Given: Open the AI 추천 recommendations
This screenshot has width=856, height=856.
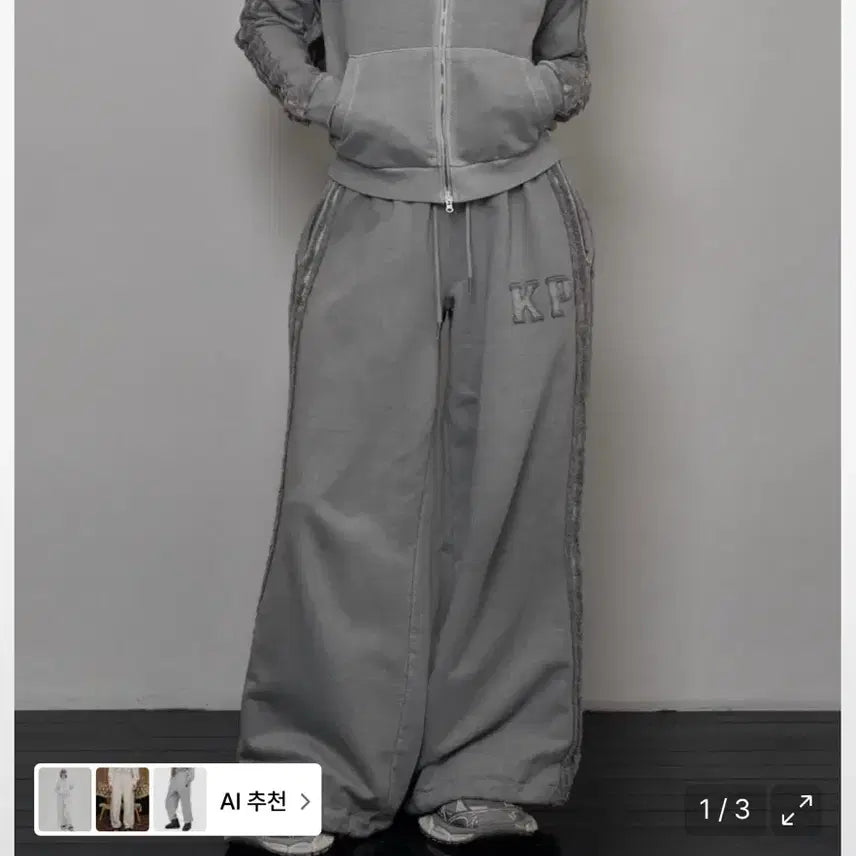Looking at the screenshot, I should tap(264, 800).
